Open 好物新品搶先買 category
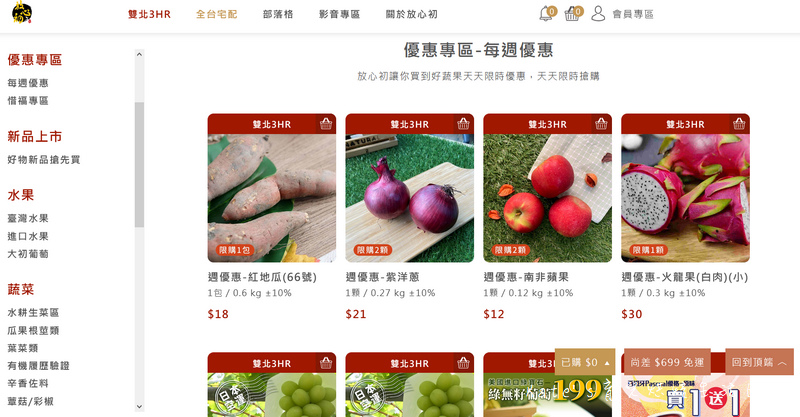Viewport: 800px width, 417px height. 43,160
